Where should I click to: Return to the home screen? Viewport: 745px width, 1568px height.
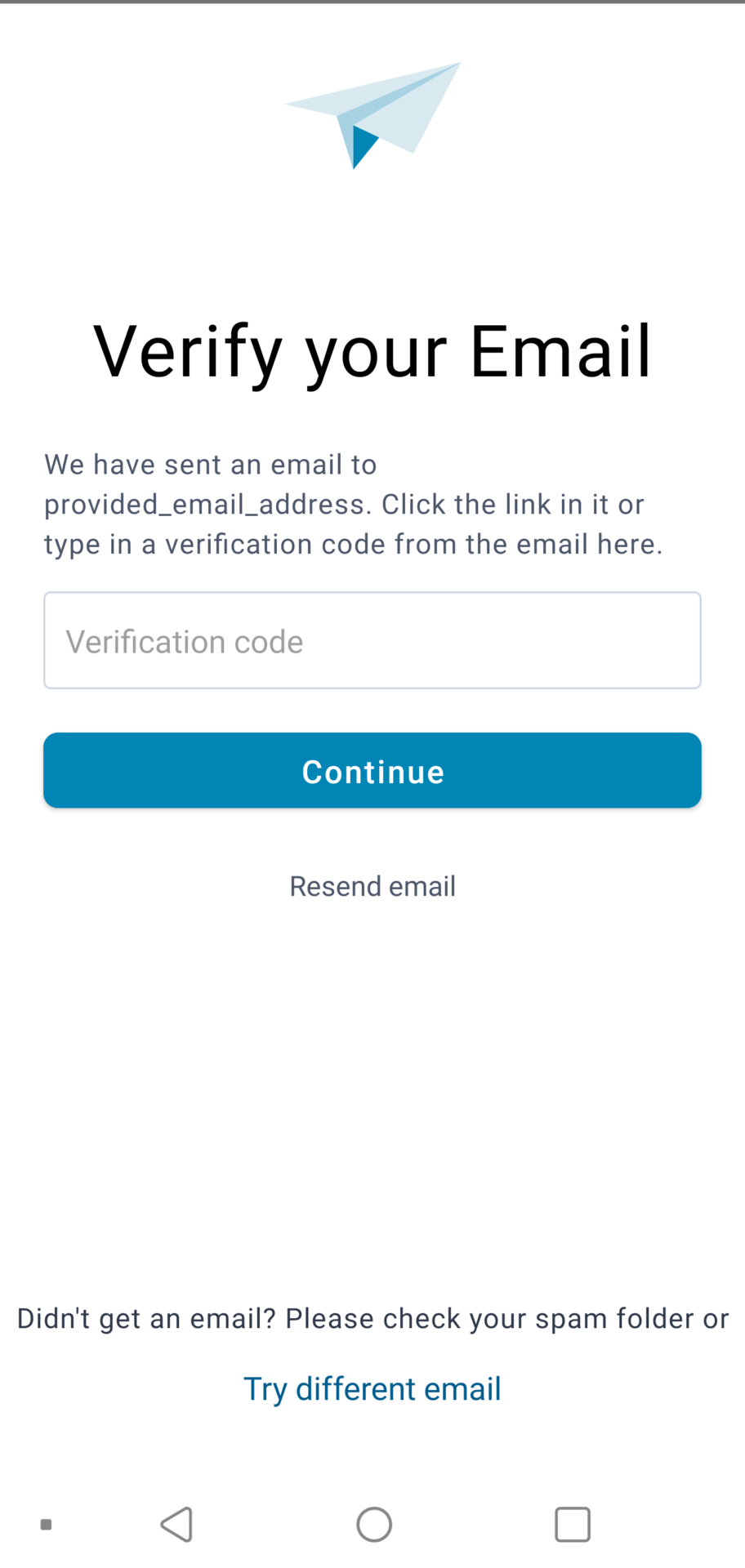374,1524
